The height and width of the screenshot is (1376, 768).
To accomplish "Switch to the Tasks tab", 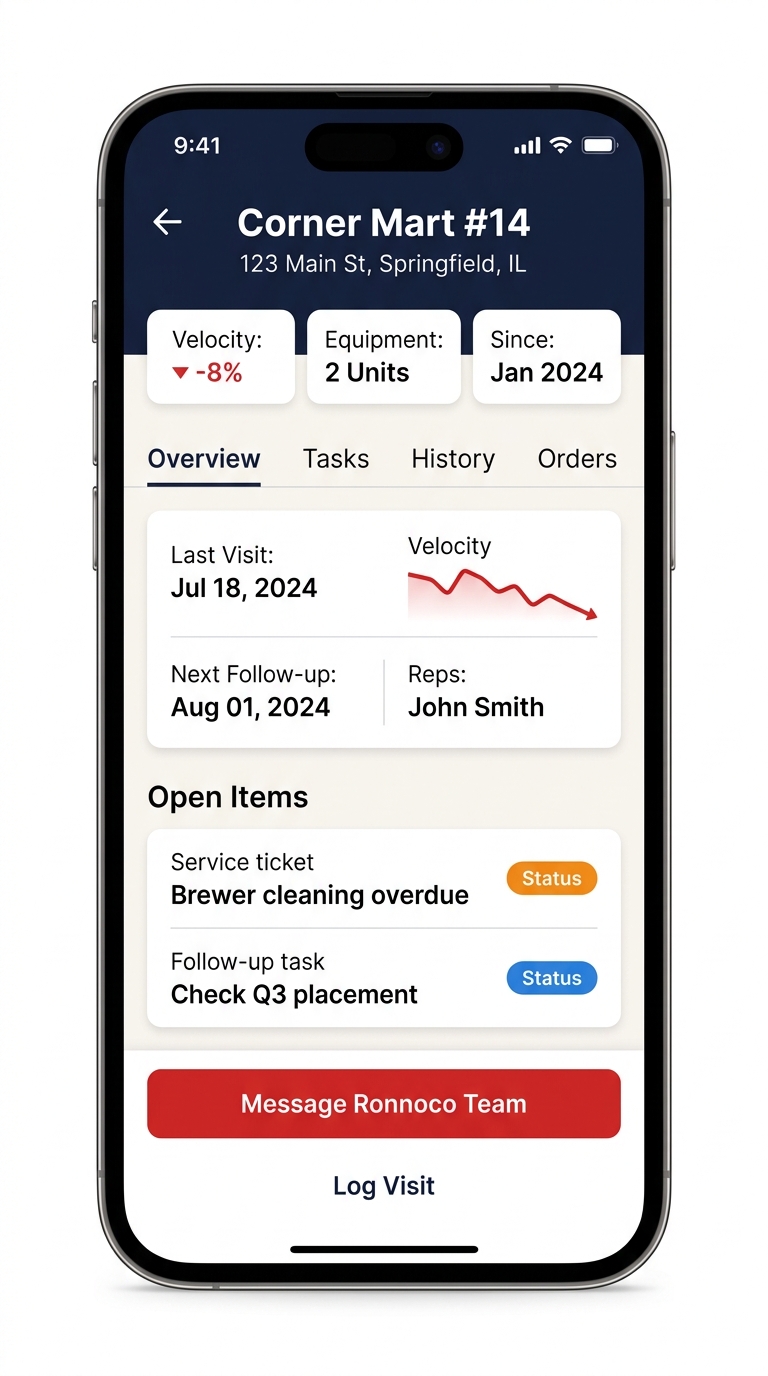I will pyautogui.click(x=336, y=459).
